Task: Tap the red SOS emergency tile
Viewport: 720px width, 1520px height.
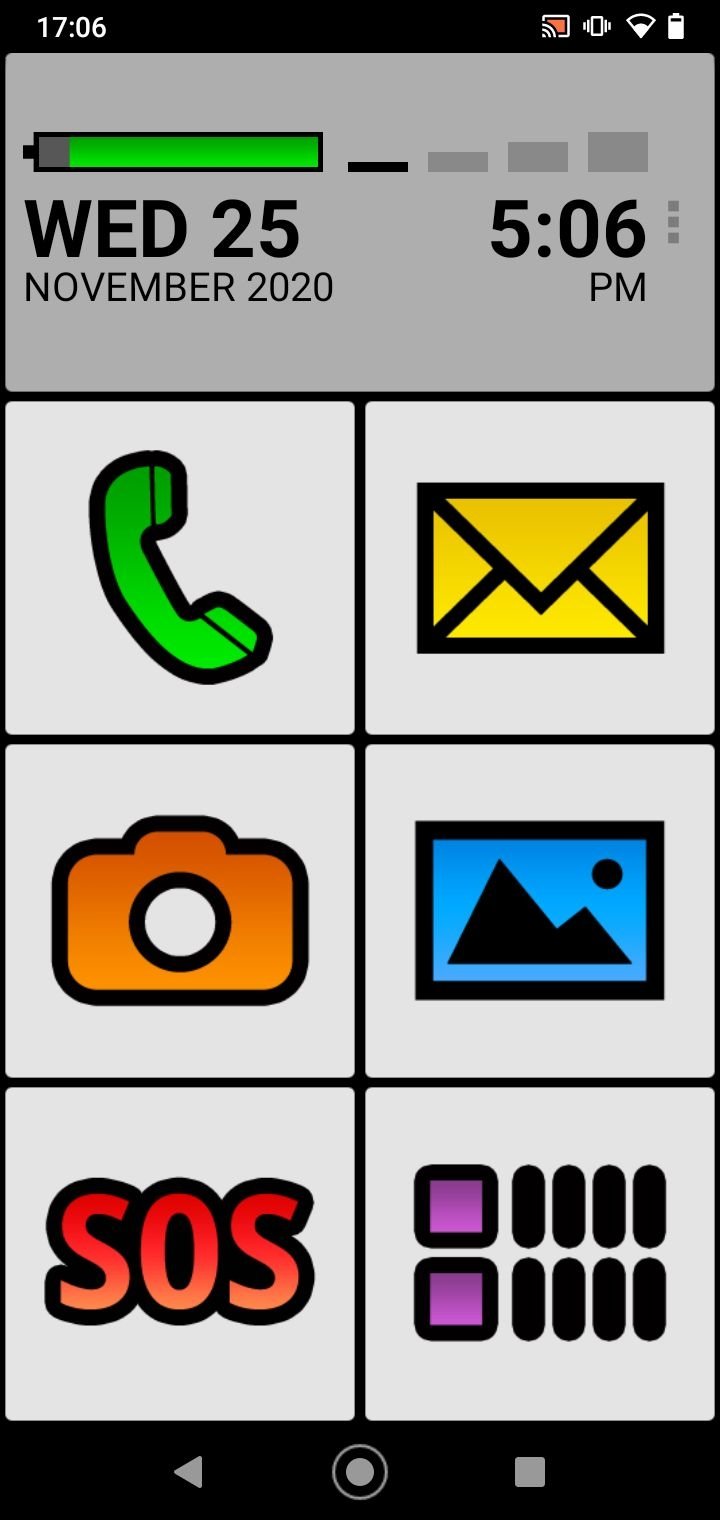Action: (180, 1254)
